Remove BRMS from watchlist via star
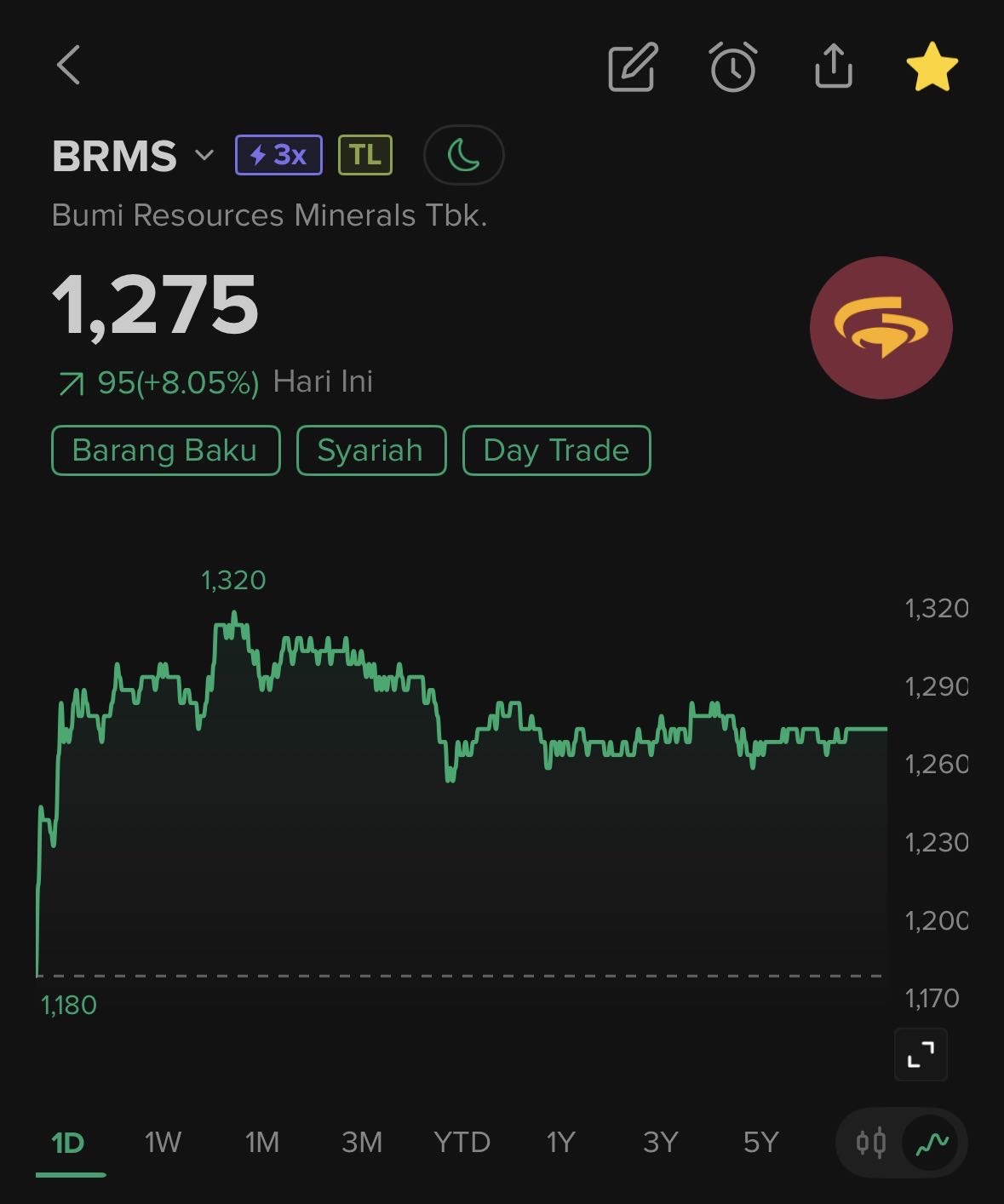The image size is (1004, 1204). [x=932, y=66]
